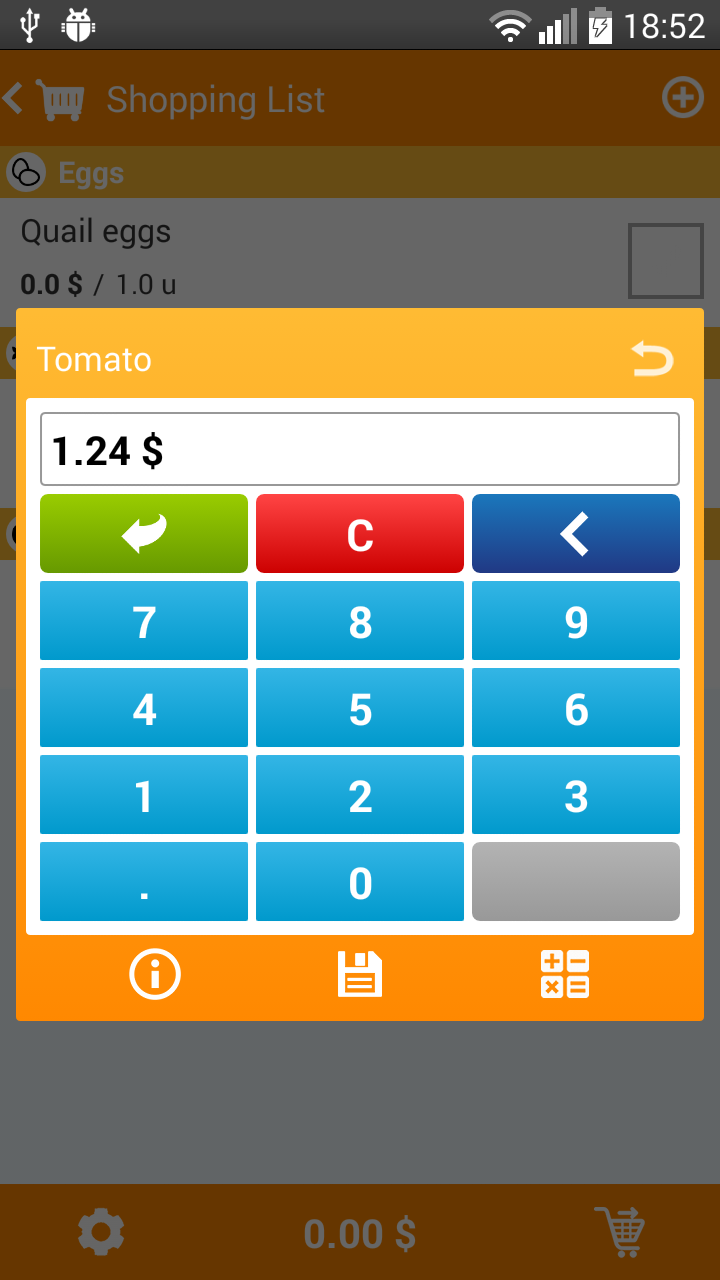
Task: Open app settings via the gear icon
Action: (x=100, y=1232)
